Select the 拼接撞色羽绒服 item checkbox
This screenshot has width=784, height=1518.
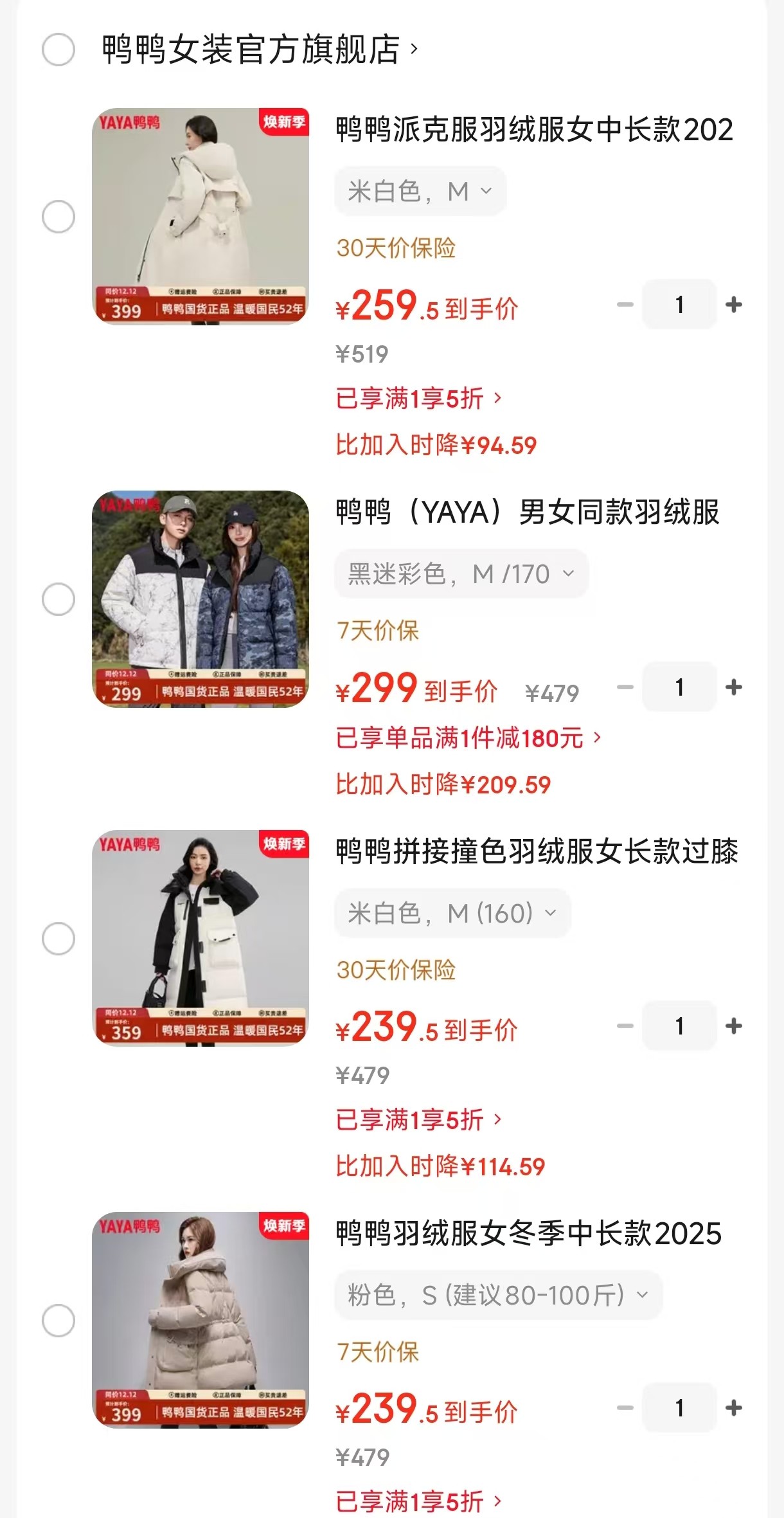click(58, 939)
